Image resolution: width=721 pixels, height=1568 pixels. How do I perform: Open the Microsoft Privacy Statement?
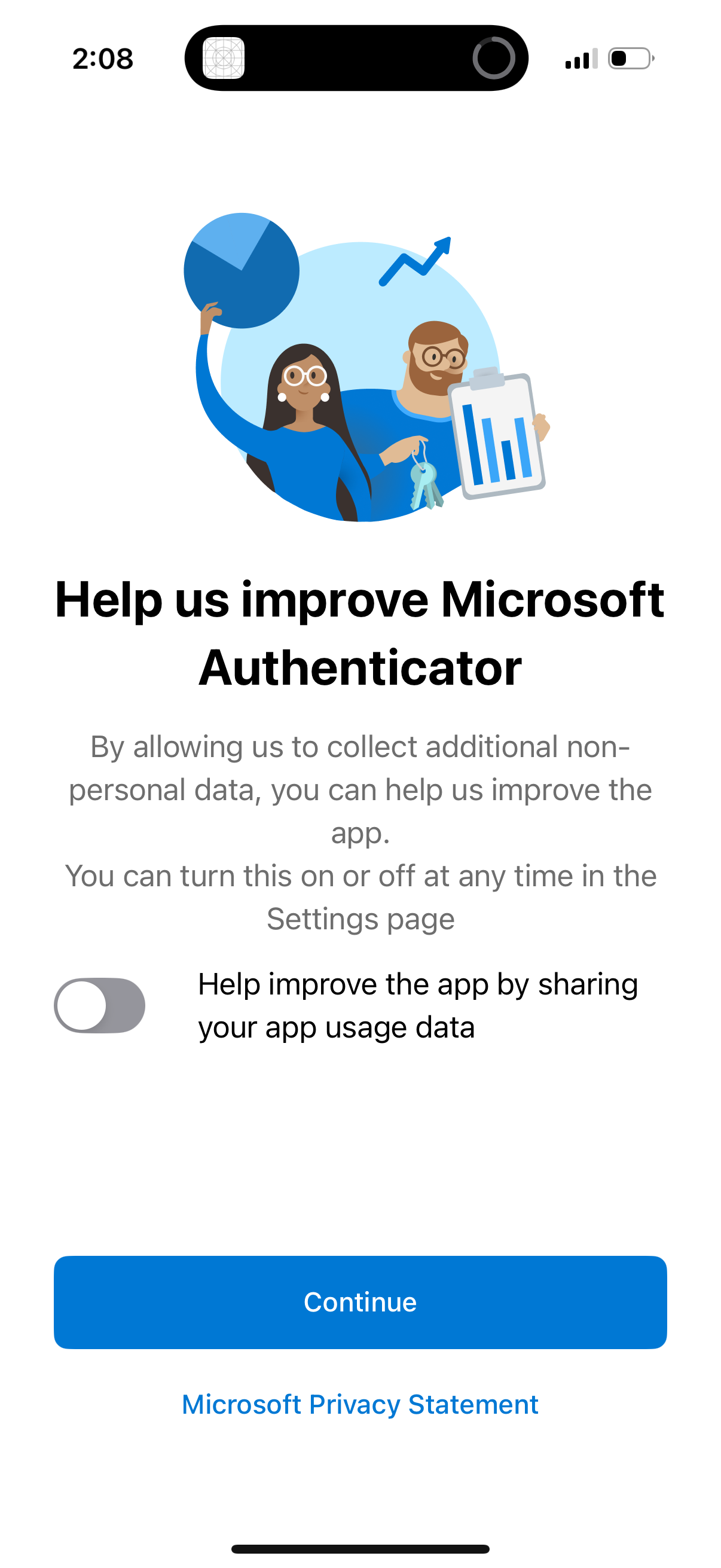tap(360, 1404)
